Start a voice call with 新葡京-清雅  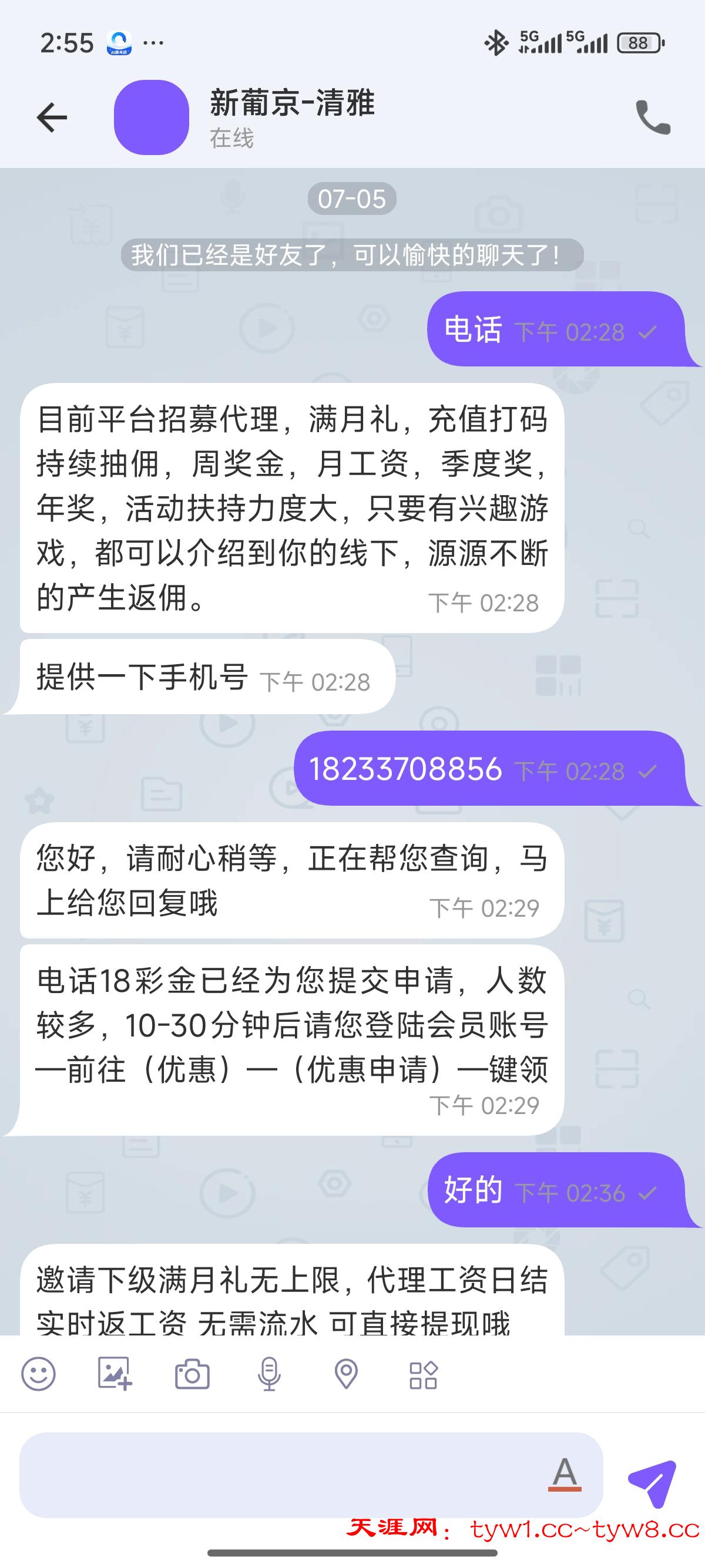[653, 117]
